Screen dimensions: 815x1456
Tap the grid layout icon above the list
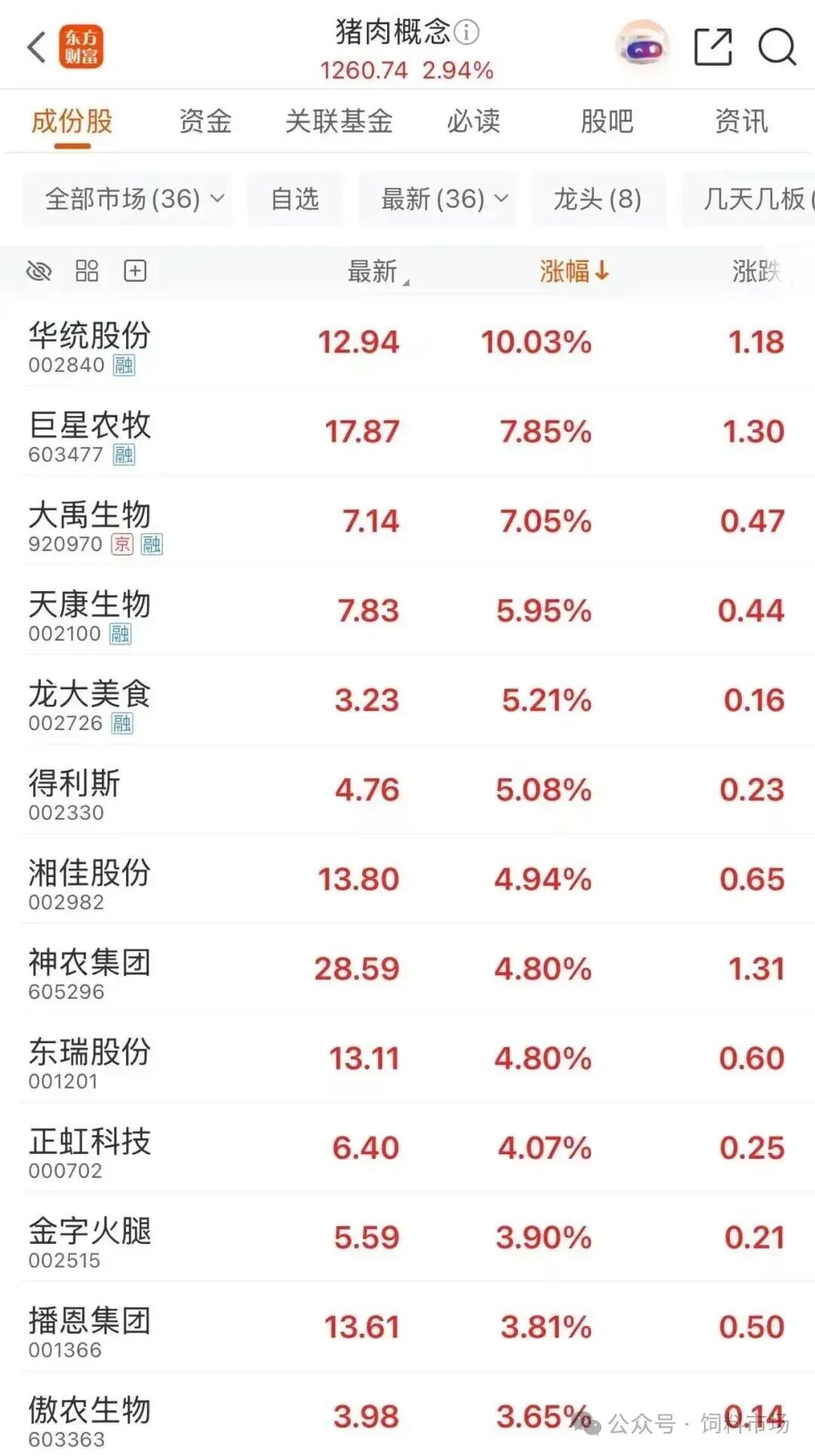tap(85, 269)
